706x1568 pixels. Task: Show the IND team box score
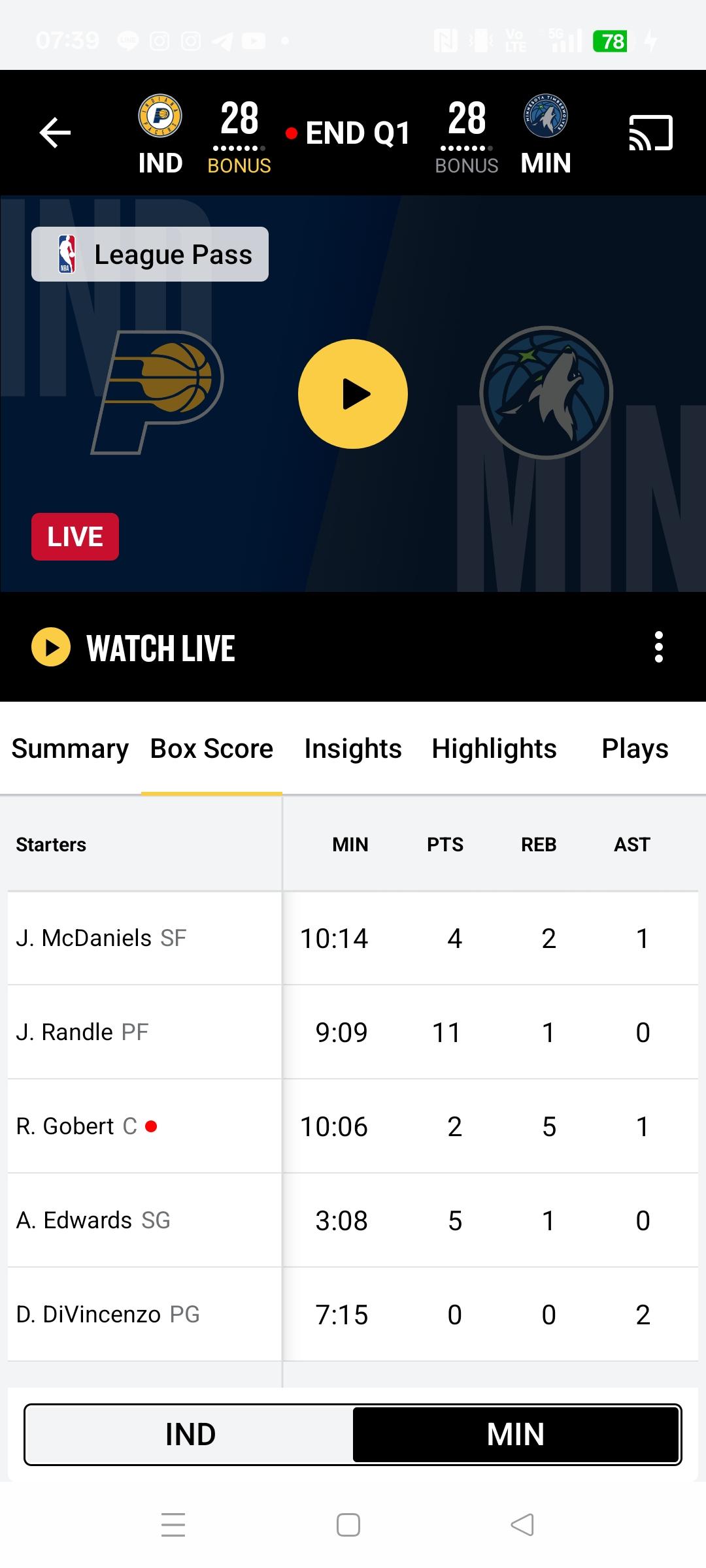(x=190, y=1435)
